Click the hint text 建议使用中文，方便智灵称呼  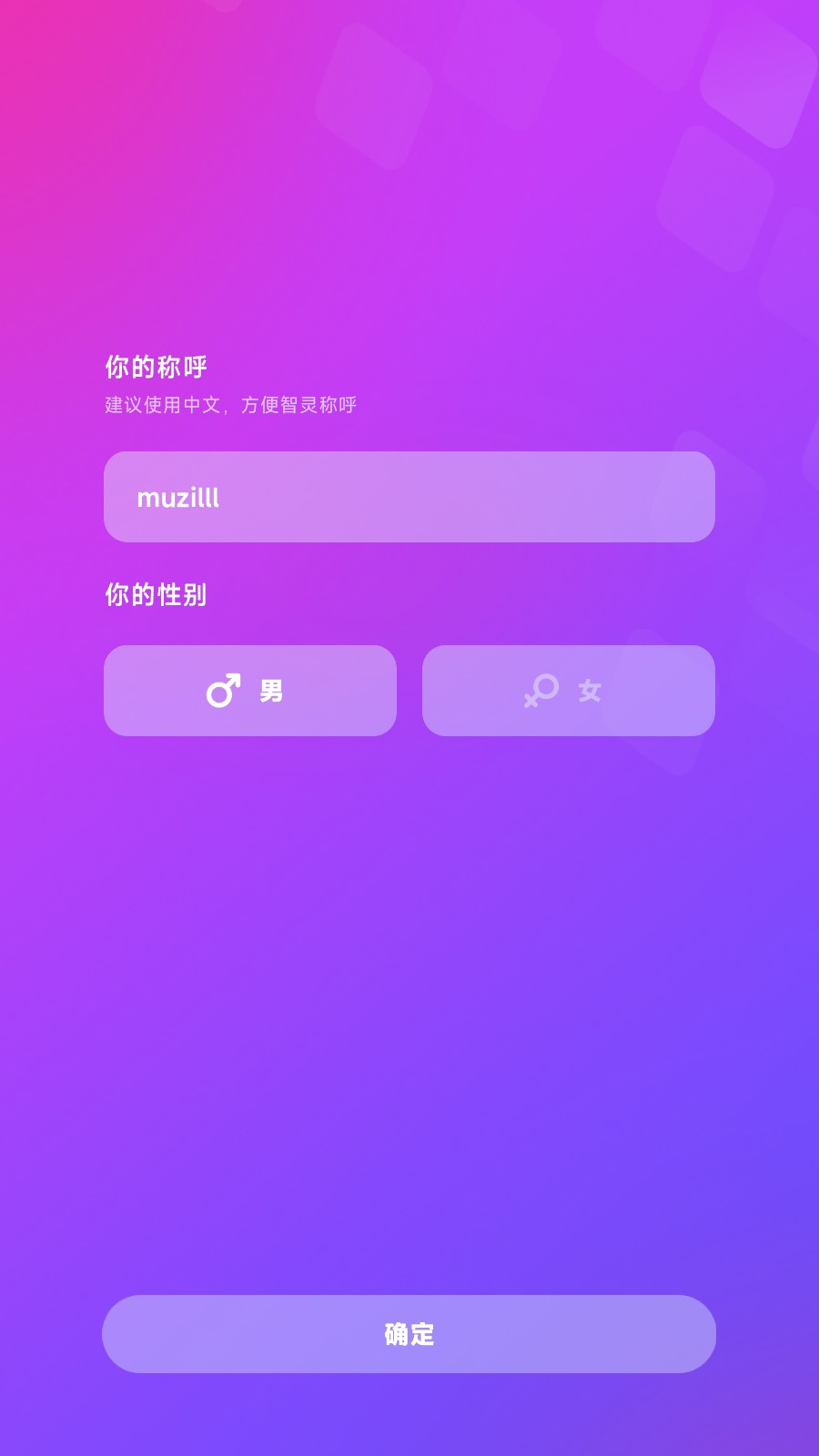point(232,405)
